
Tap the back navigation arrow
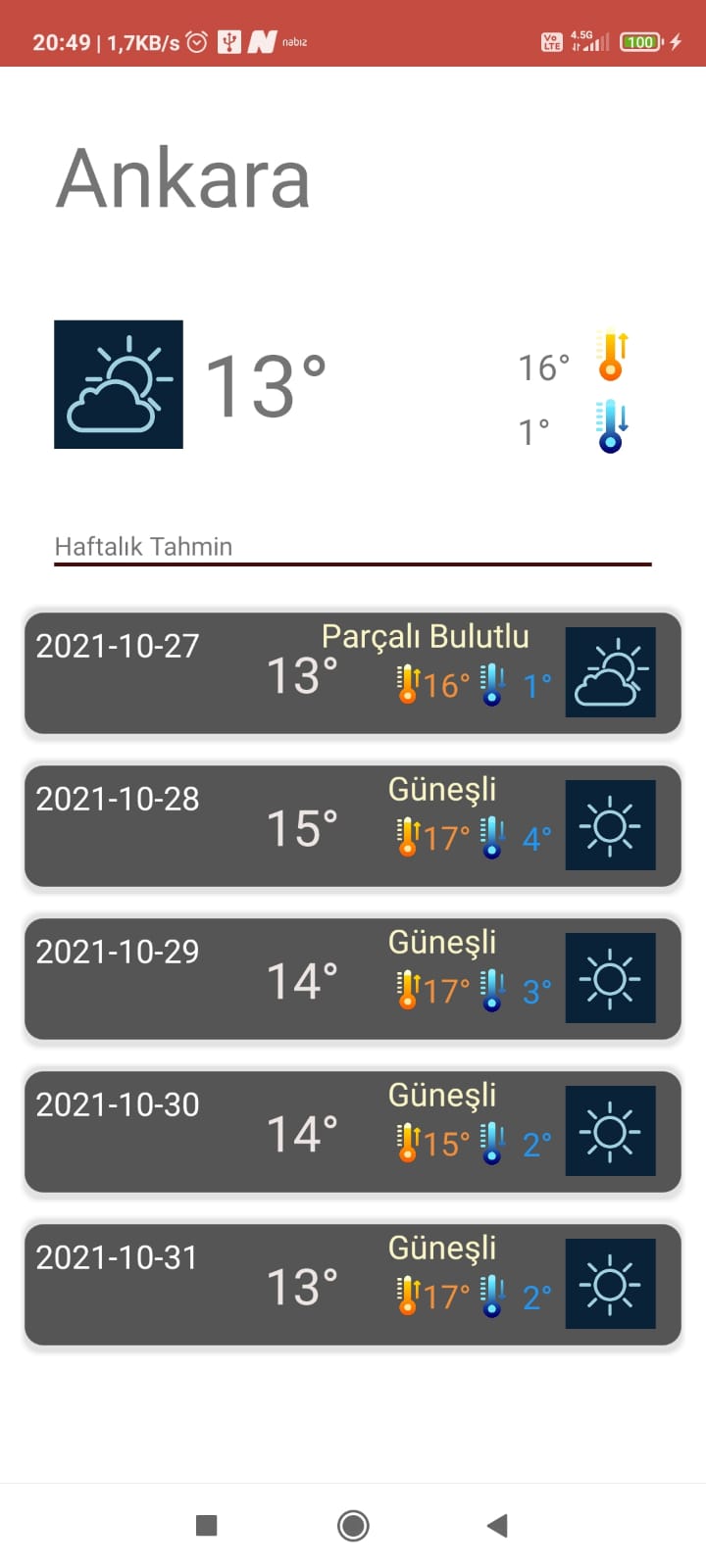(x=497, y=1525)
